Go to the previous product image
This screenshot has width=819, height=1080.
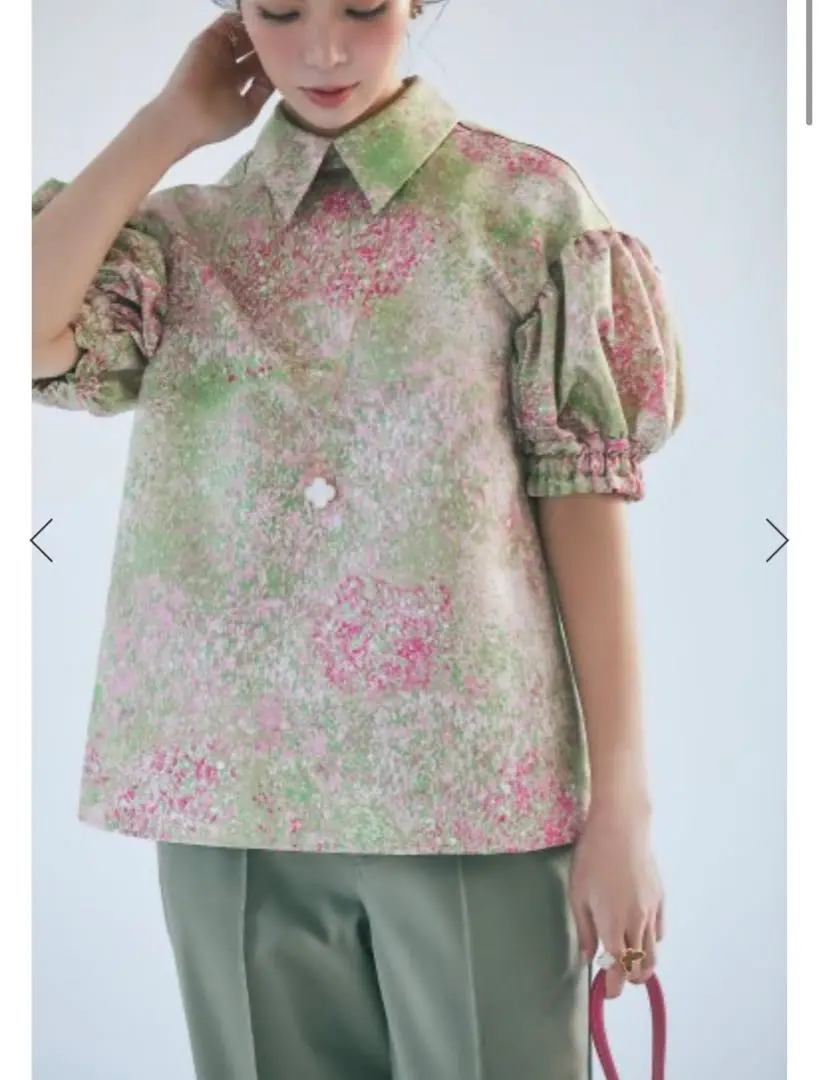click(42, 541)
